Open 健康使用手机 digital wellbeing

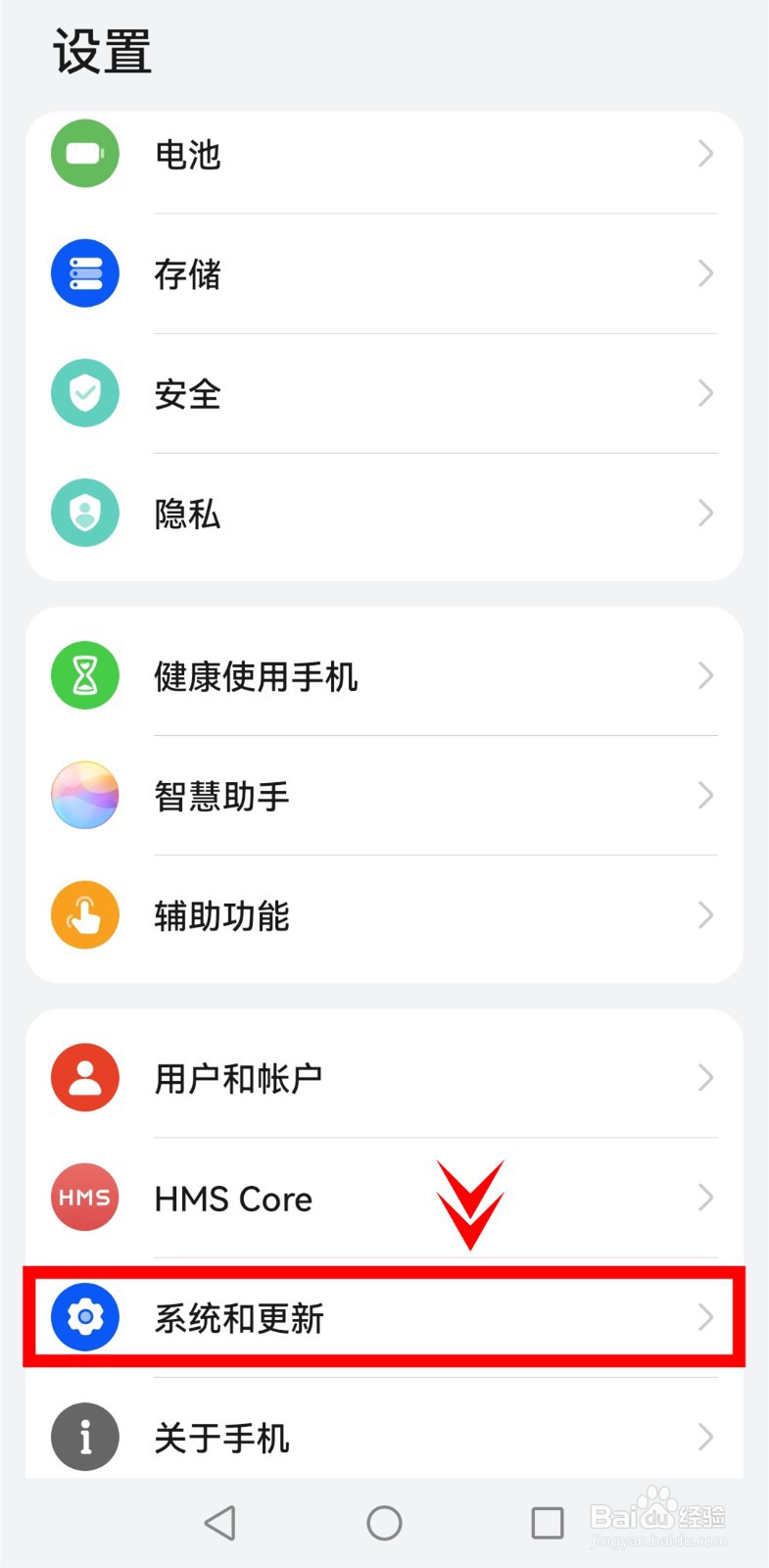coord(384,676)
